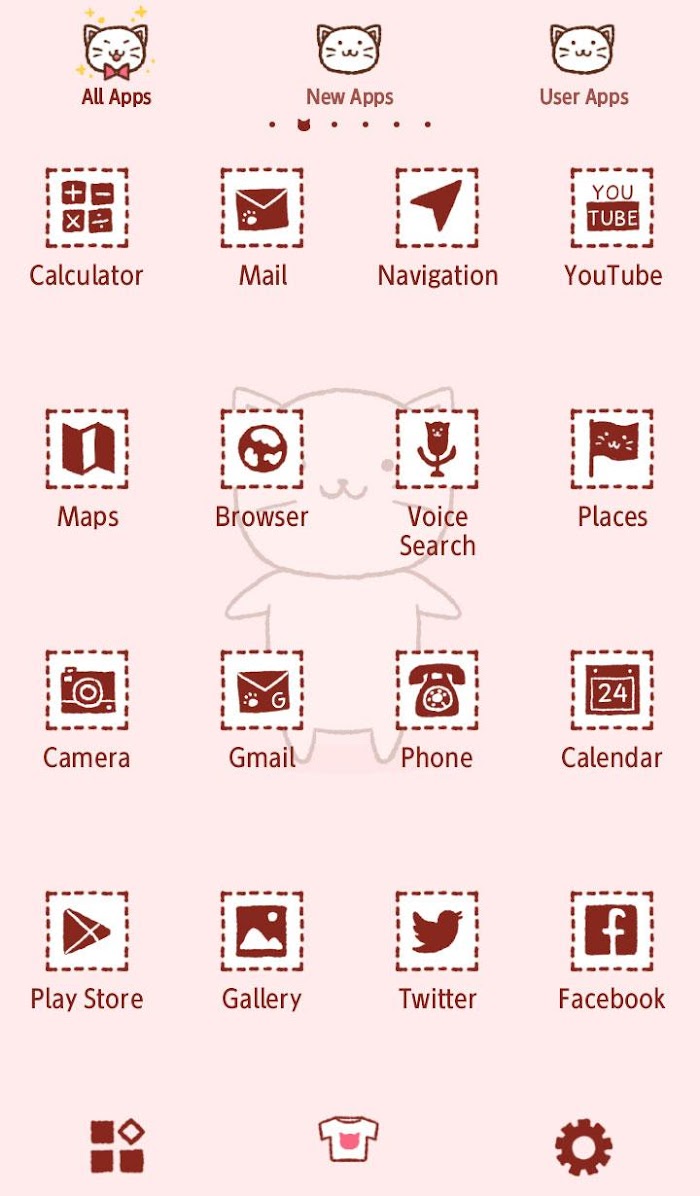Viewport: 700px width, 1196px height.
Task: Switch to the User Apps tab
Action: point(583,66)
